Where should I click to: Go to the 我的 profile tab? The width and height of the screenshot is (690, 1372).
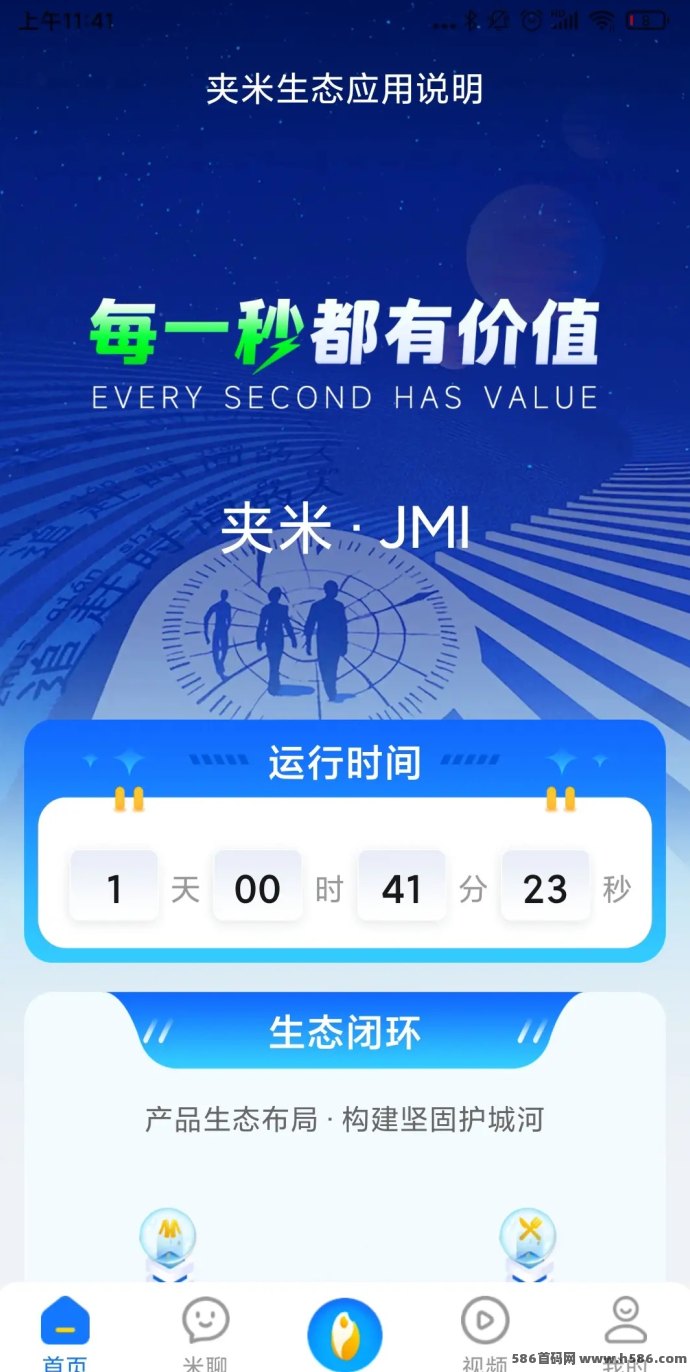(626, 1328)
